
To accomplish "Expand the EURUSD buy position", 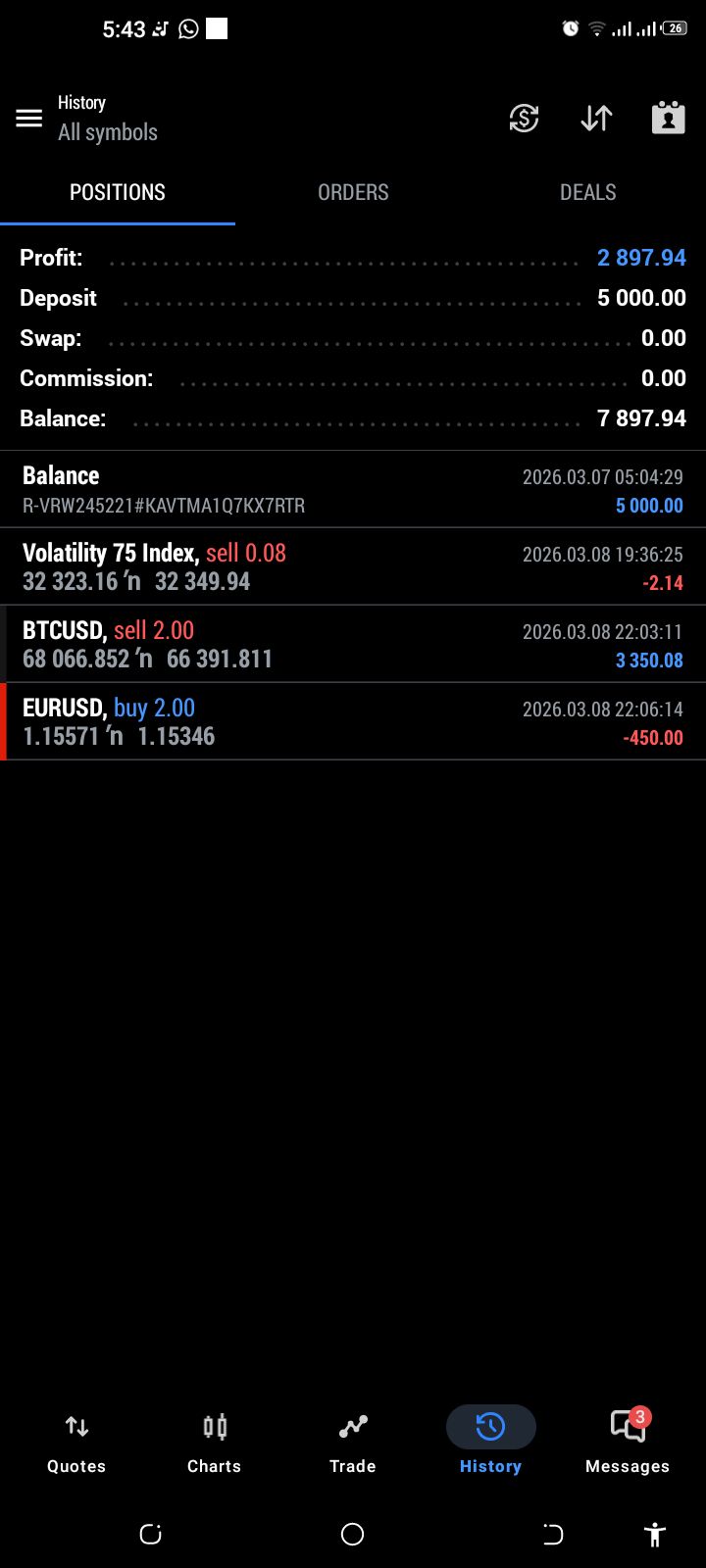I will pyautogui.click(x=353, y=722).
